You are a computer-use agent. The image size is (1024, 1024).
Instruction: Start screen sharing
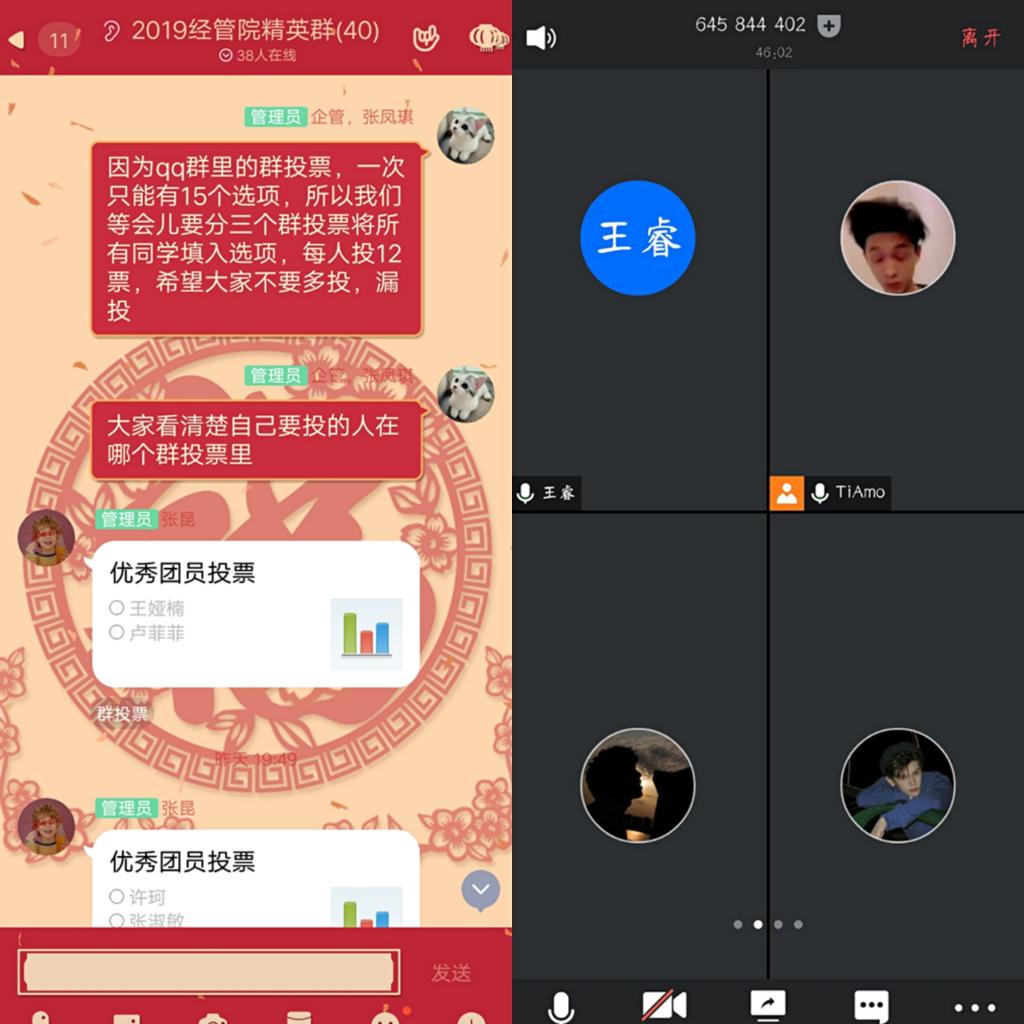pos(767,1004)
